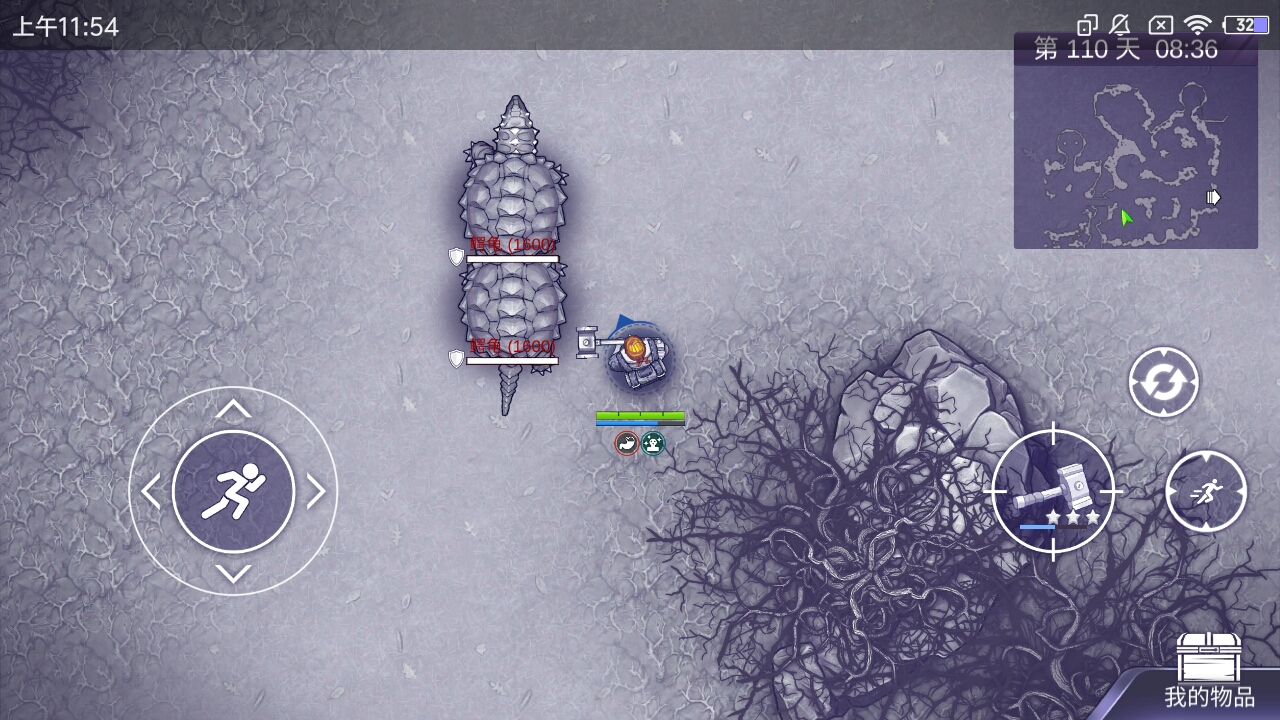Tap the joystick left arrow
This screenshot has width=1280, height=720.
(x=151, y=491)
